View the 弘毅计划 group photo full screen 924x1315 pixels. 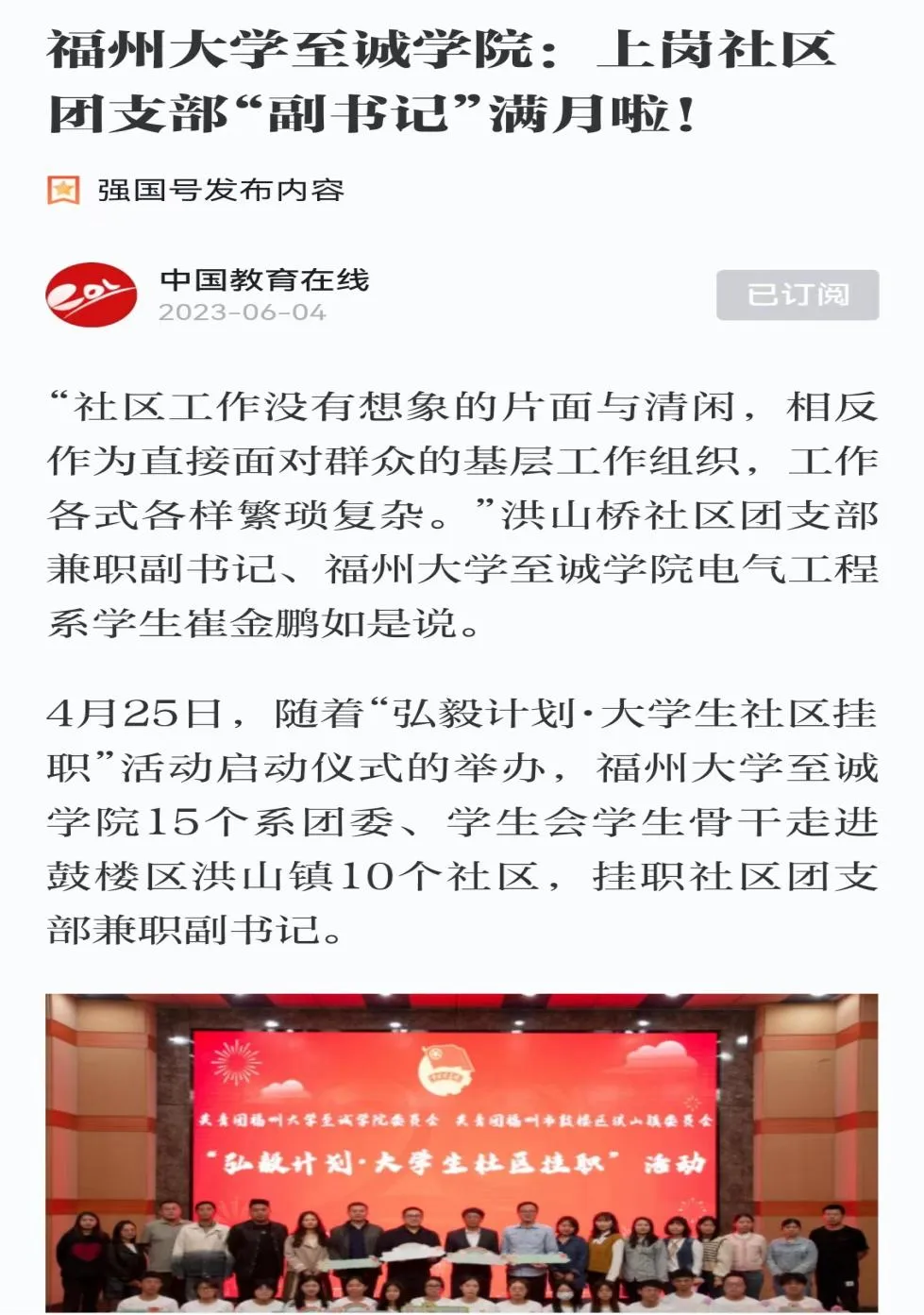(x=462, y=1152)
